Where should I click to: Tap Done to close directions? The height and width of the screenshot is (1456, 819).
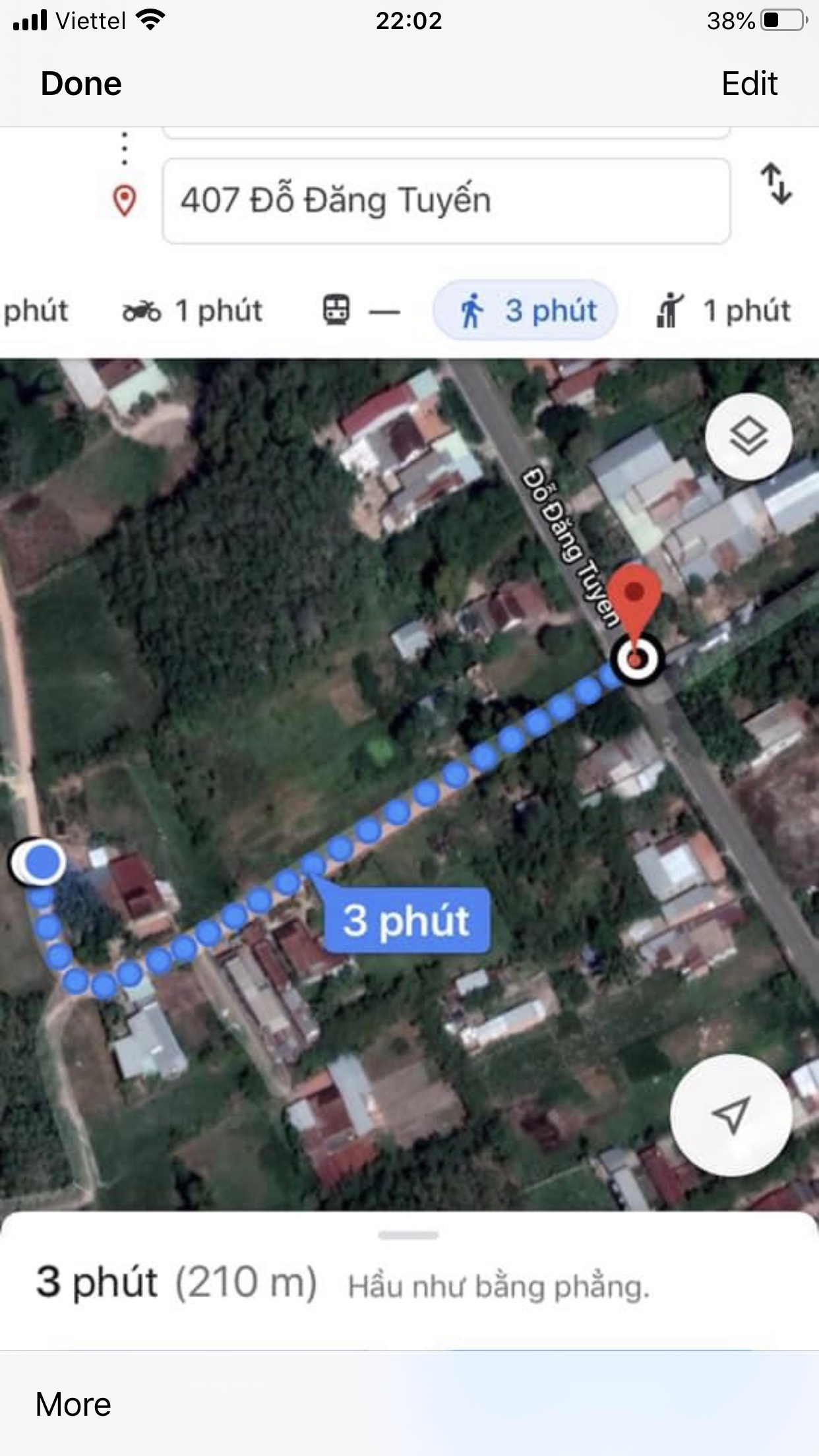(80, 84)
